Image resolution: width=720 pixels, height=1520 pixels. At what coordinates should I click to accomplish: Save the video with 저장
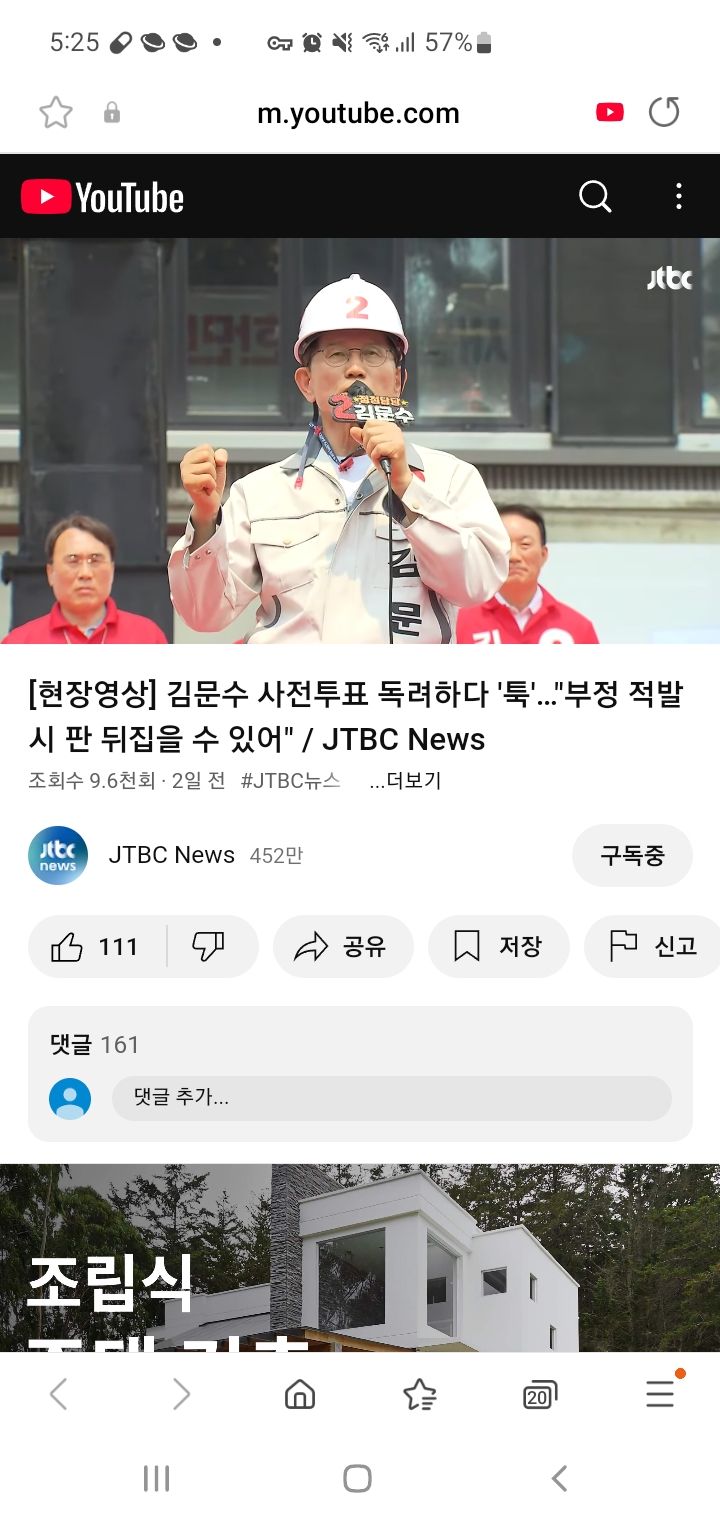coord(498,946)
